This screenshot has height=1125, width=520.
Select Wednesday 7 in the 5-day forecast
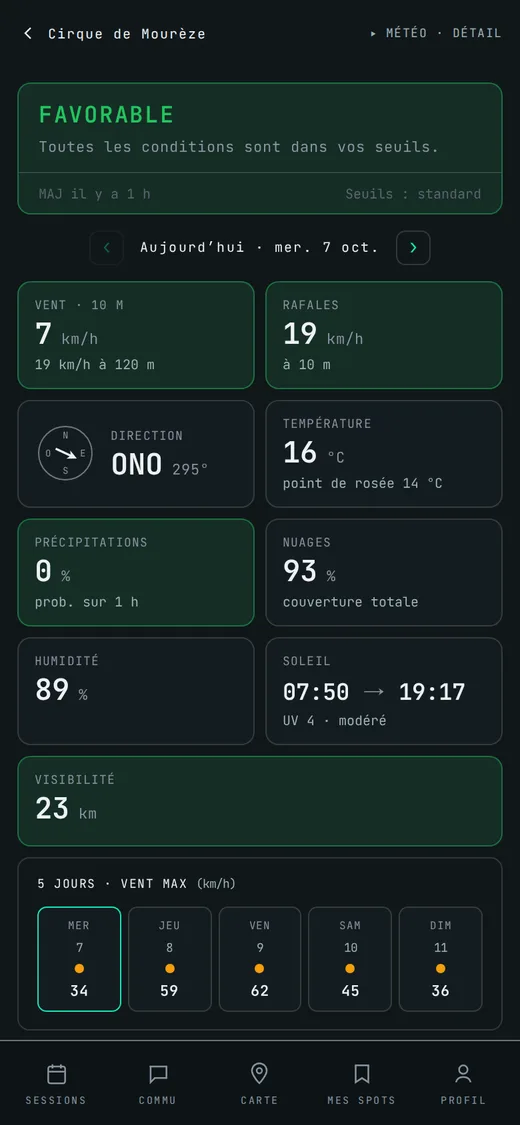79,959
